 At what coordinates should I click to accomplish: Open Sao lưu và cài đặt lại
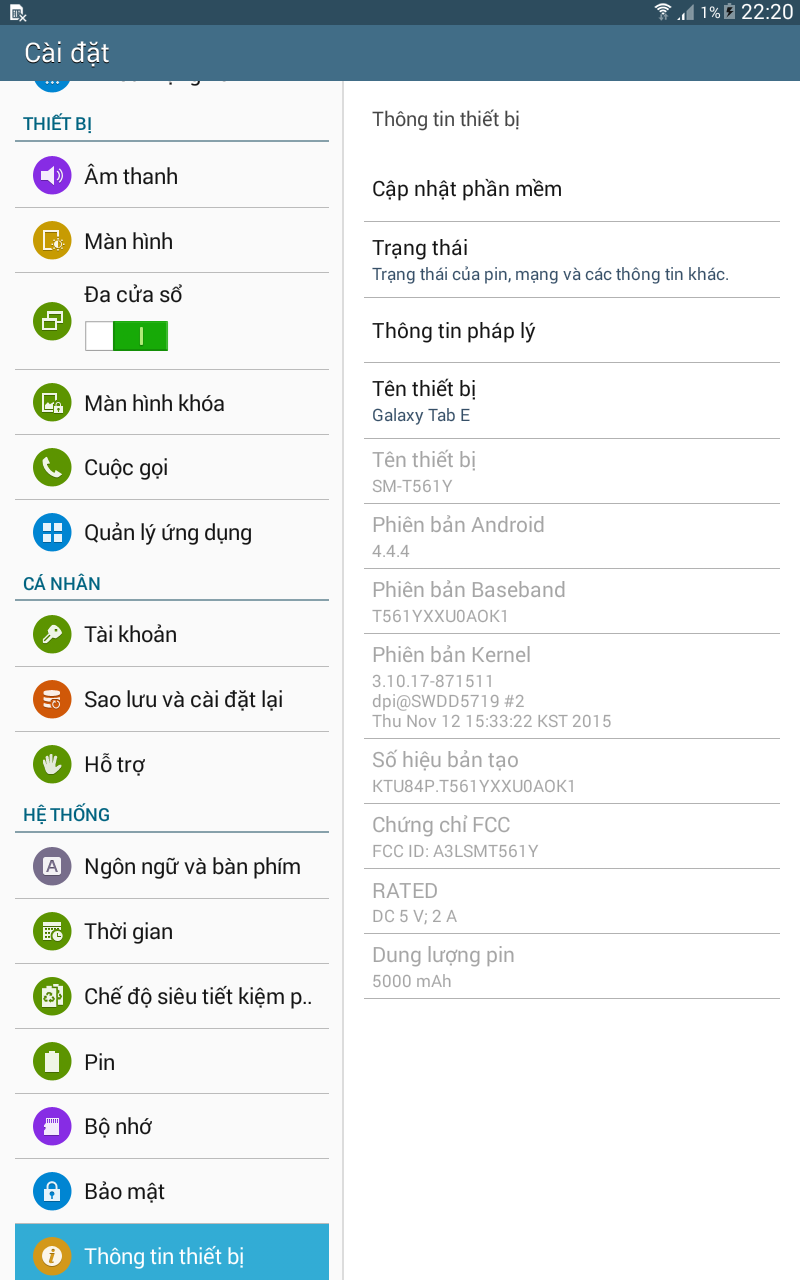tap(172, 700)
